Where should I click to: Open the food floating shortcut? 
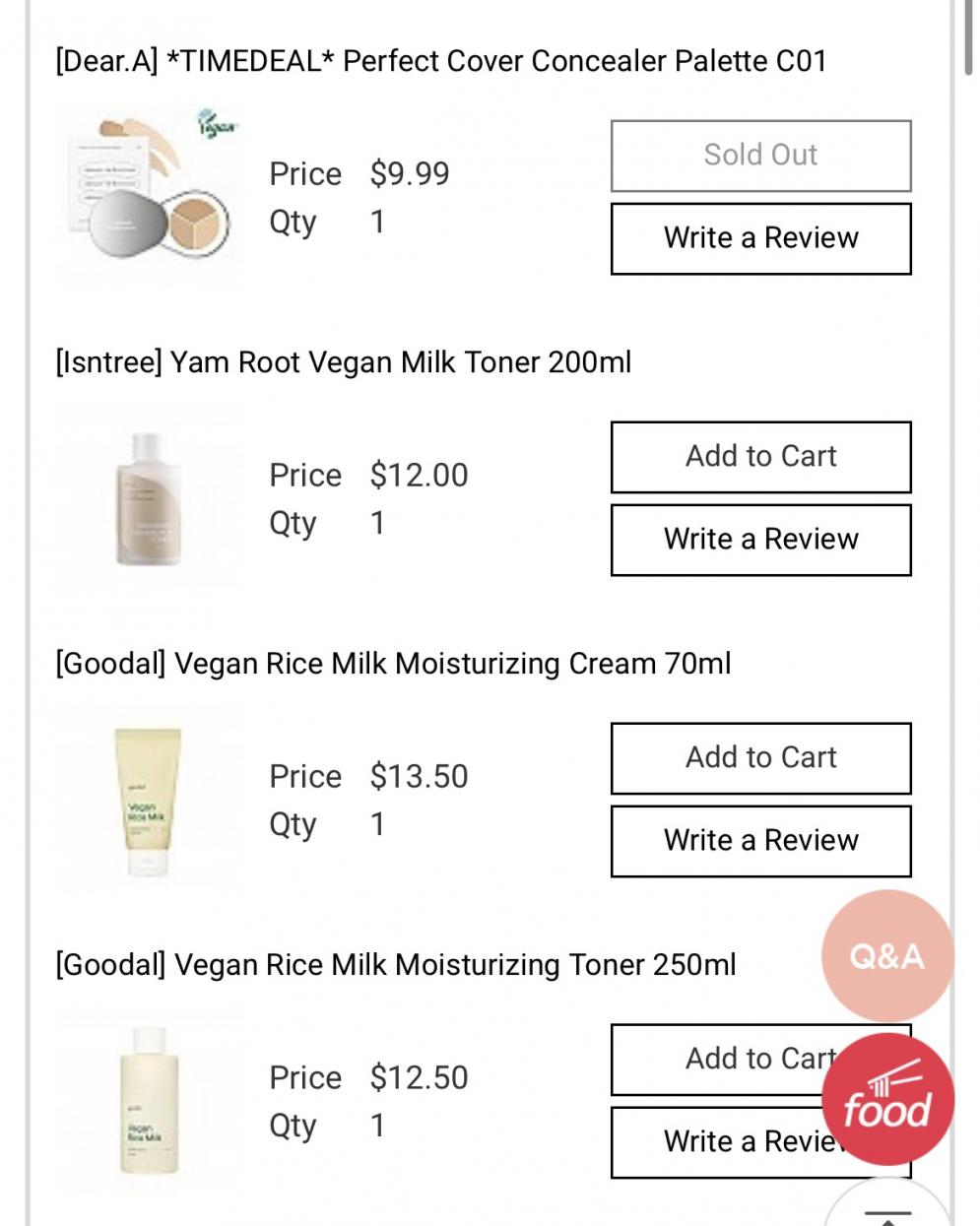886,1100
